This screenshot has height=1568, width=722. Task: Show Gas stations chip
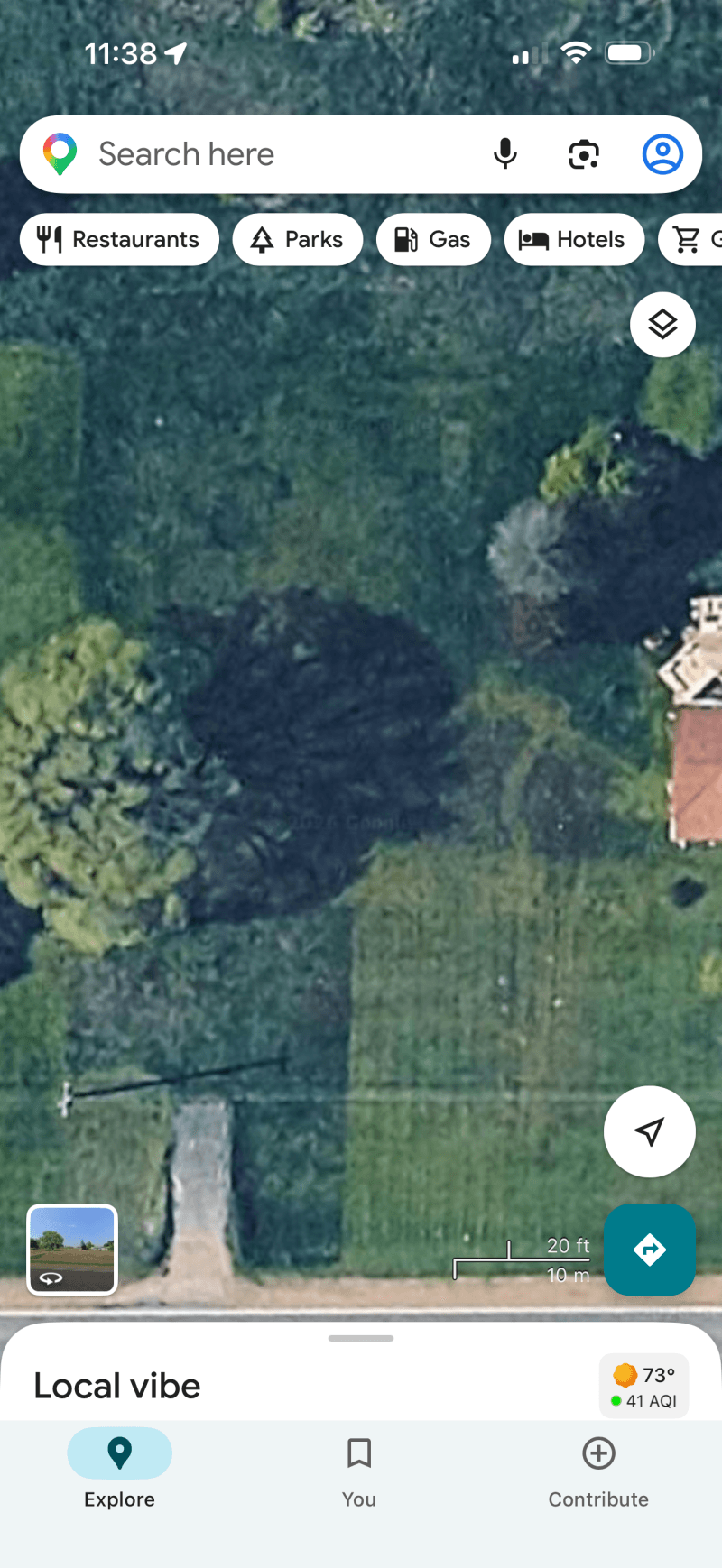433,239
